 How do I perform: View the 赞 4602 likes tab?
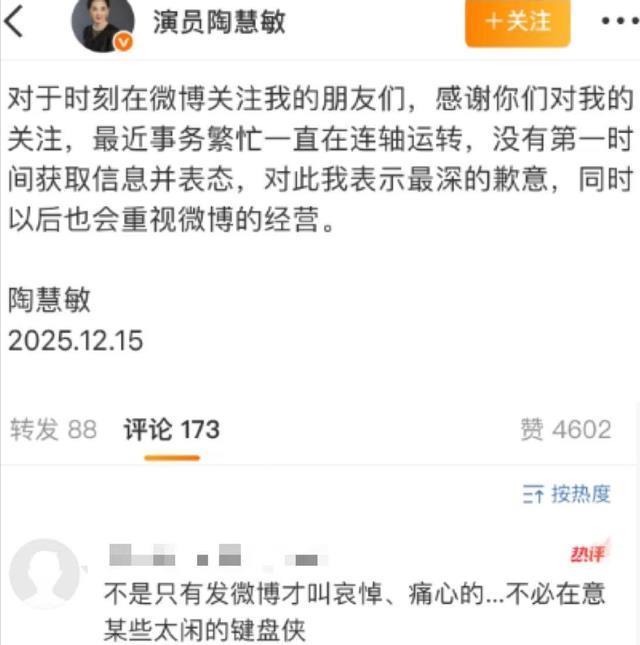point(566,429)
